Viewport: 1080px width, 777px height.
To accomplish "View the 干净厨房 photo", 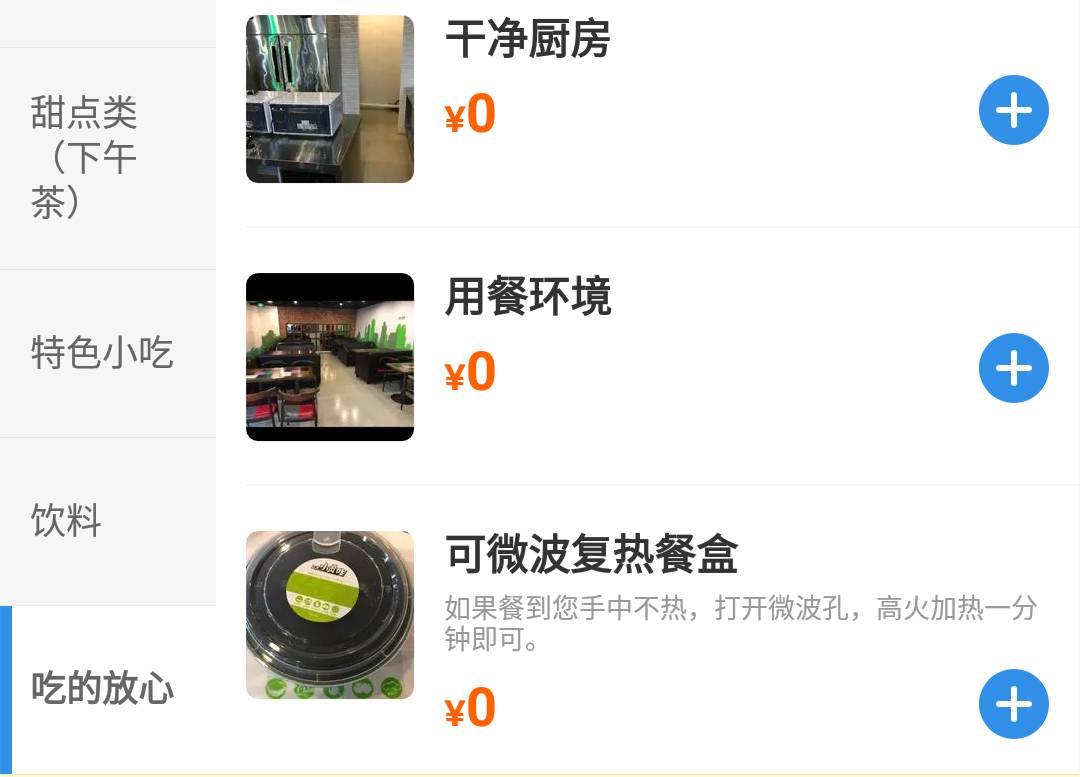I will (329, 99).
